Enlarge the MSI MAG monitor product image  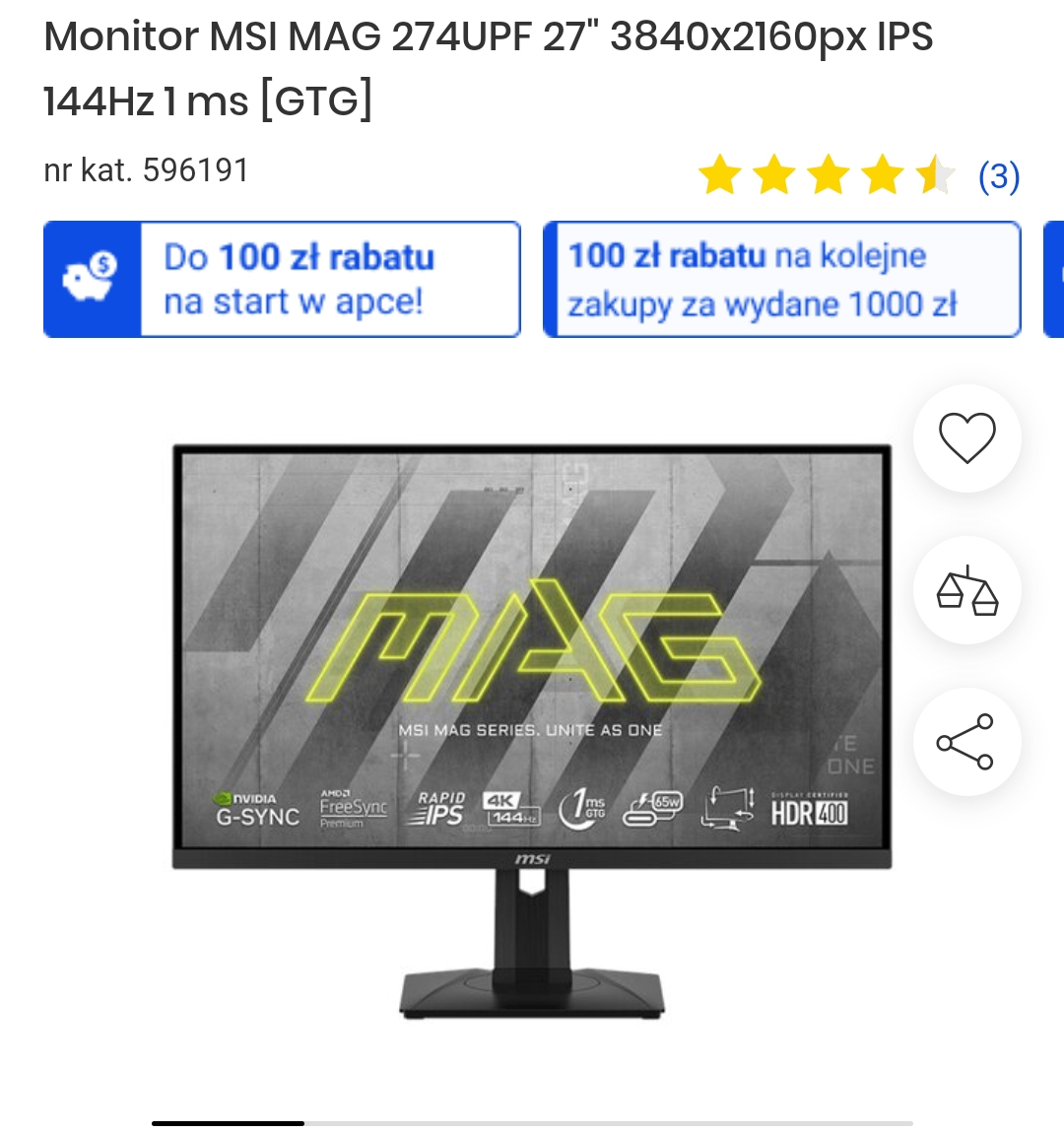coord(532,729)
